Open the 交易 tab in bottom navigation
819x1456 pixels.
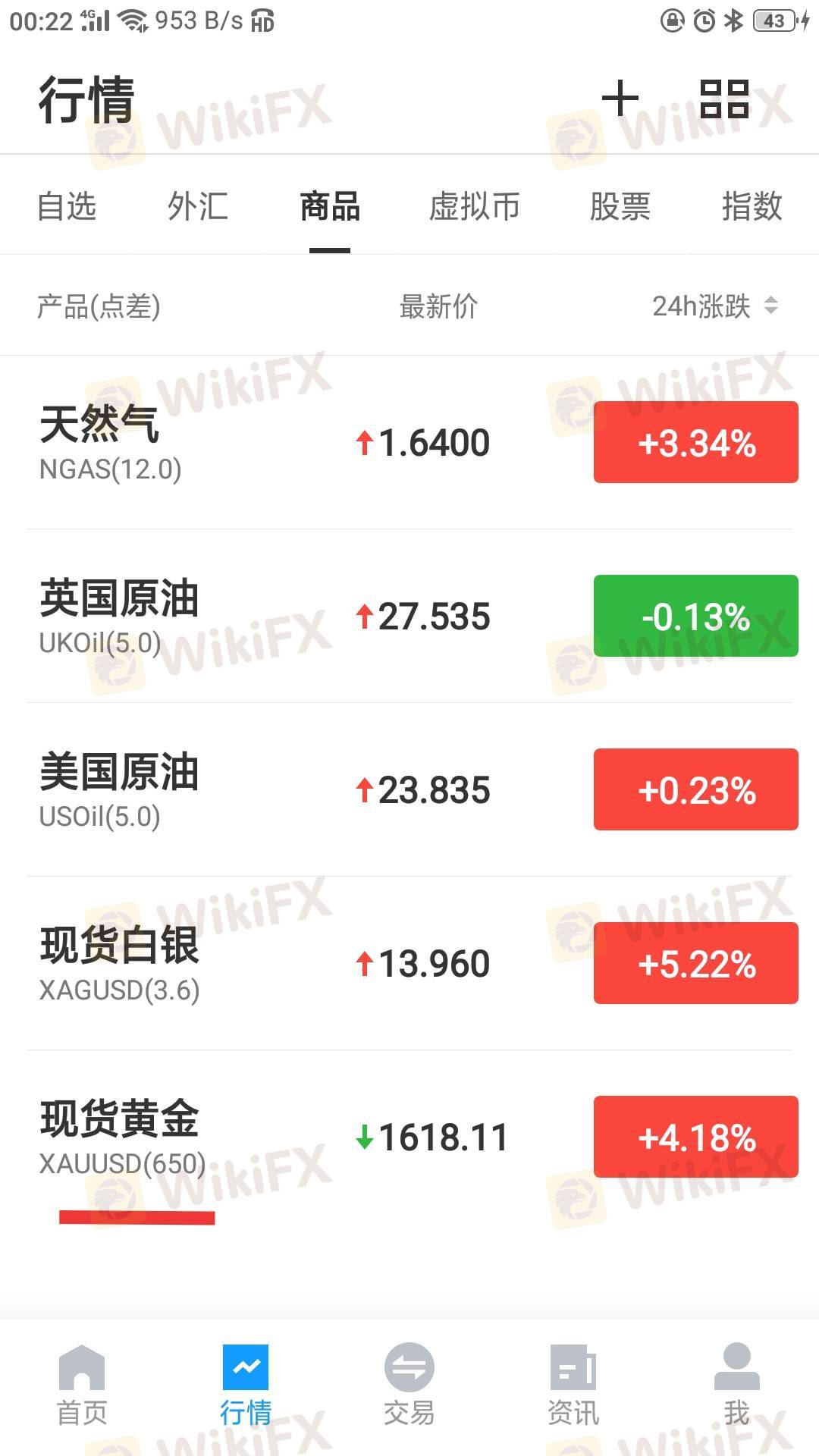pyautogui.click(x=409, y=1385)
